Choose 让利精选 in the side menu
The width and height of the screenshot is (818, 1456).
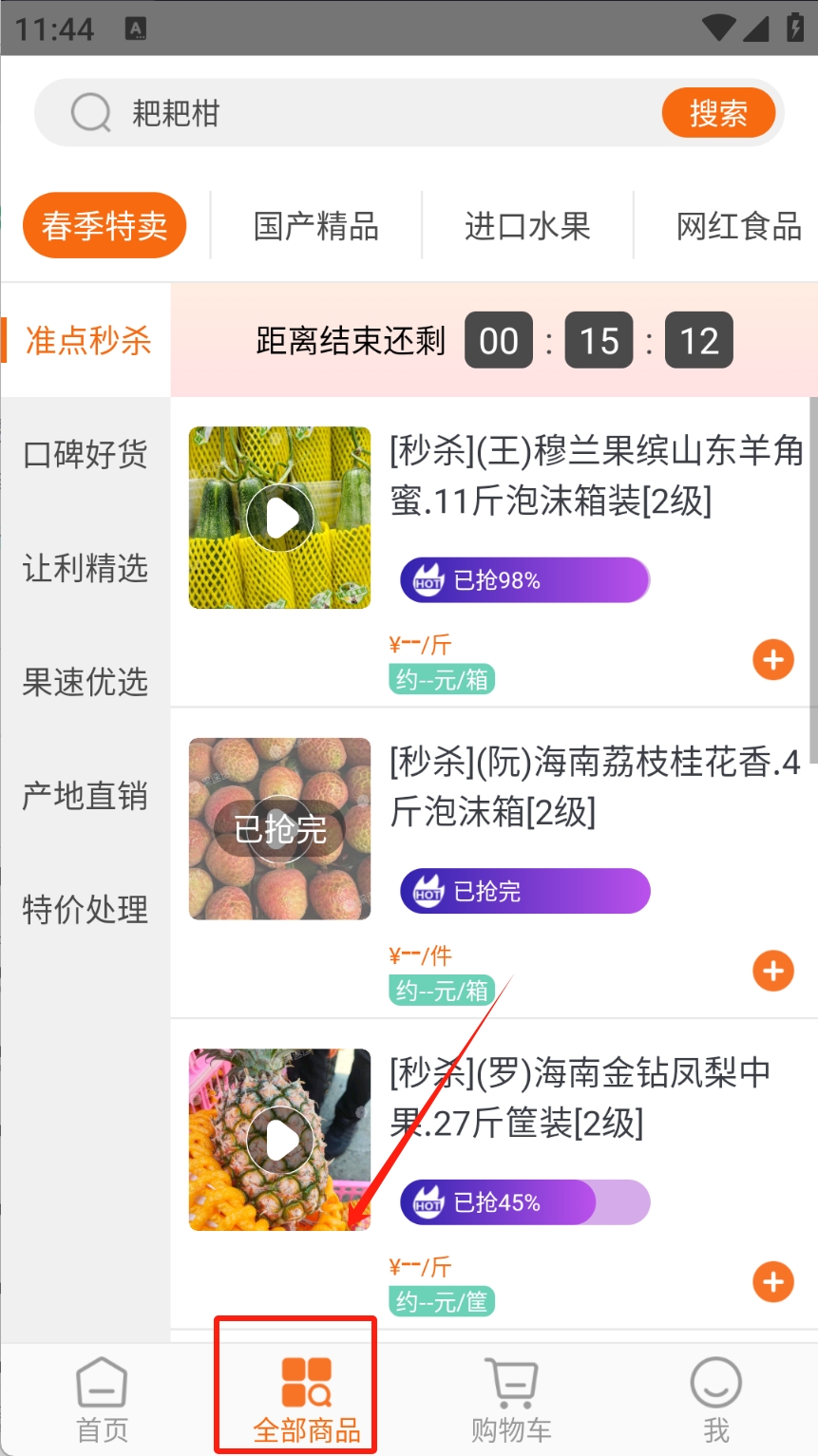[x=86, y=568]
